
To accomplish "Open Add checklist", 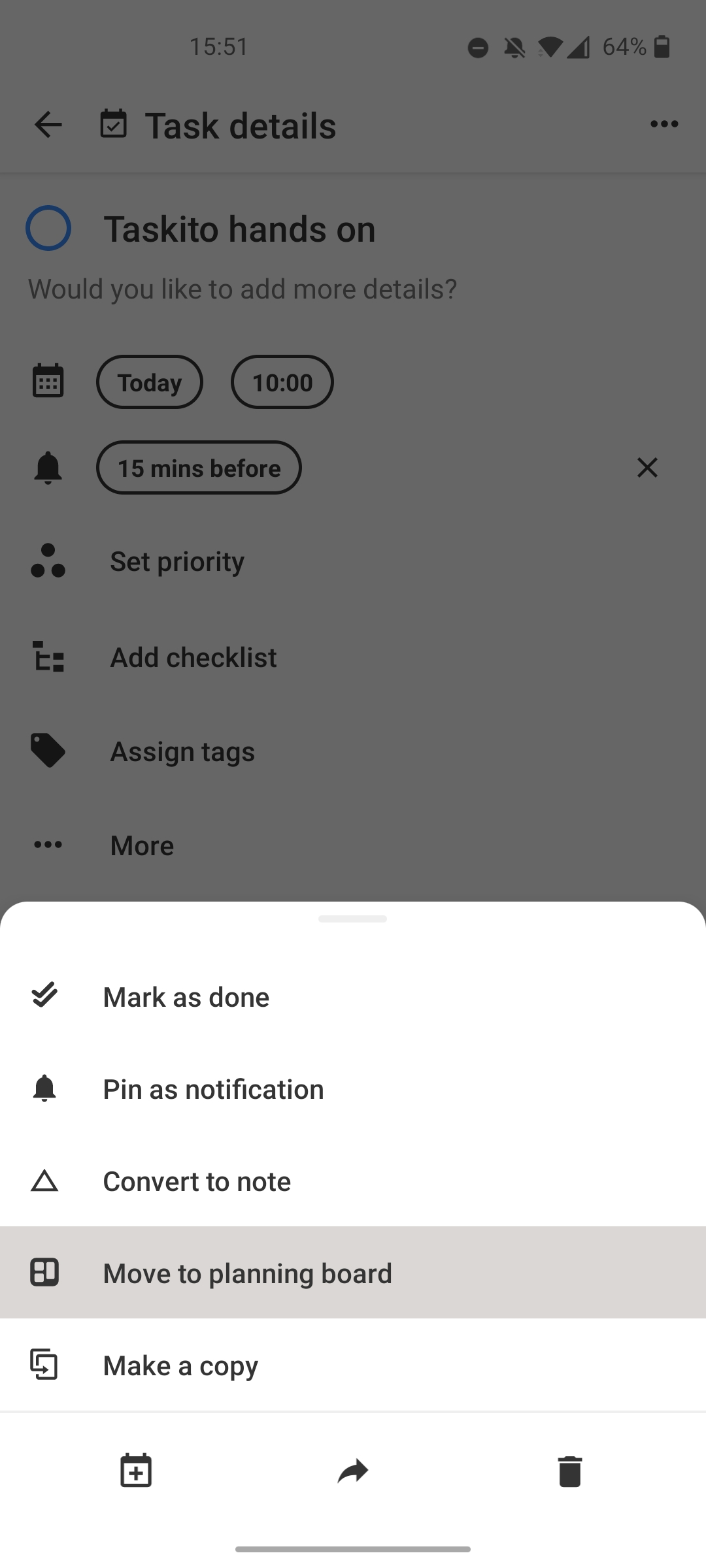I will [193, 657].
